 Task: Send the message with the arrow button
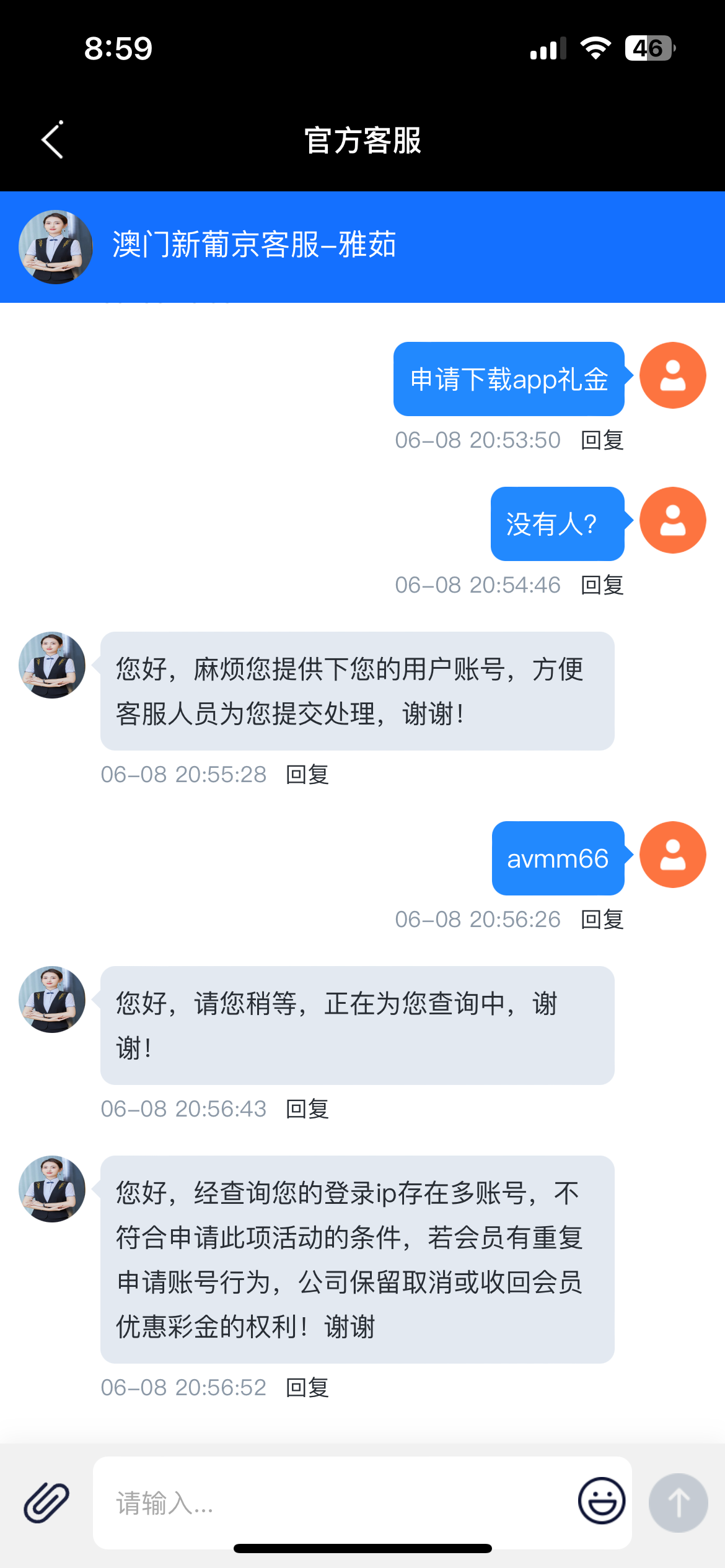[x=678, y=1502]
